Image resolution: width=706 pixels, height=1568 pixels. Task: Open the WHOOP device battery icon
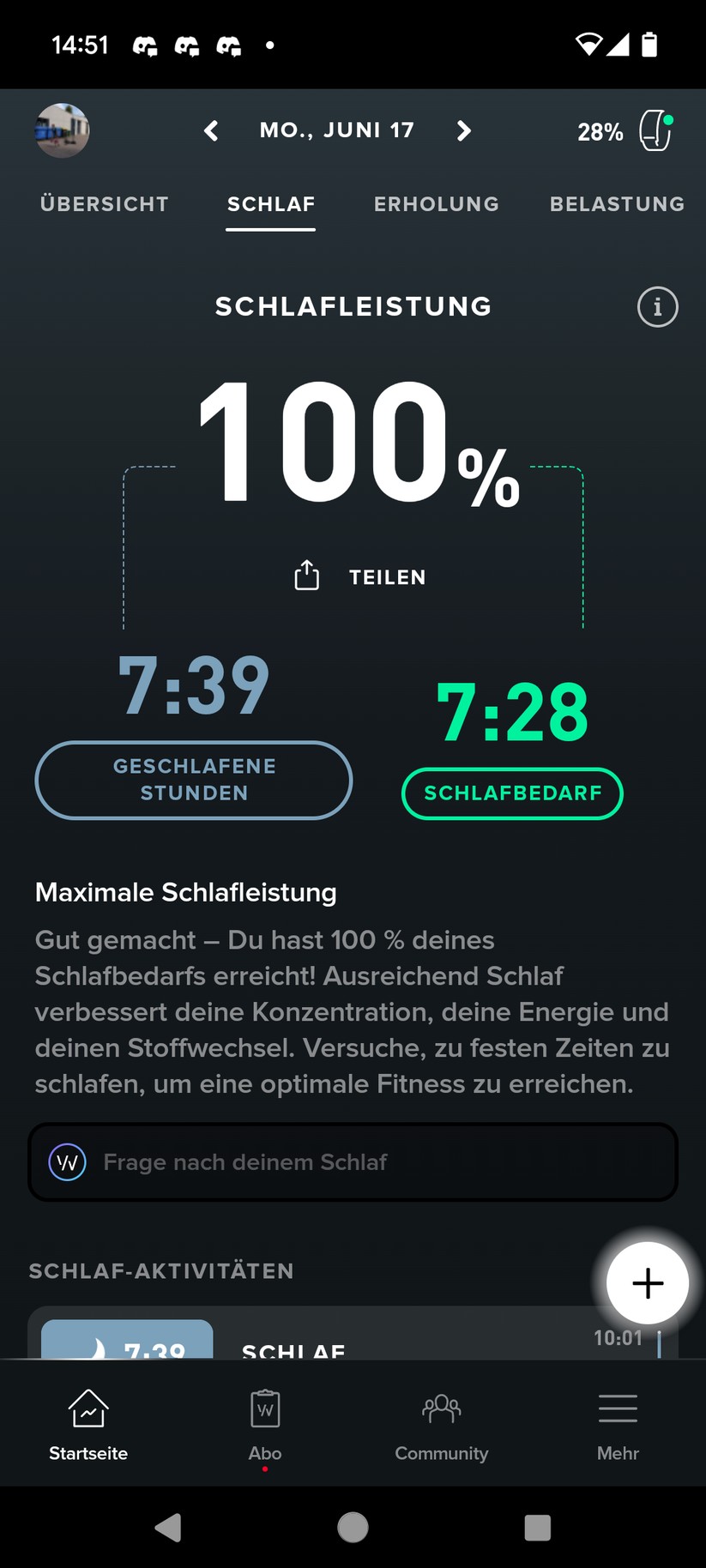coord(655,131)
